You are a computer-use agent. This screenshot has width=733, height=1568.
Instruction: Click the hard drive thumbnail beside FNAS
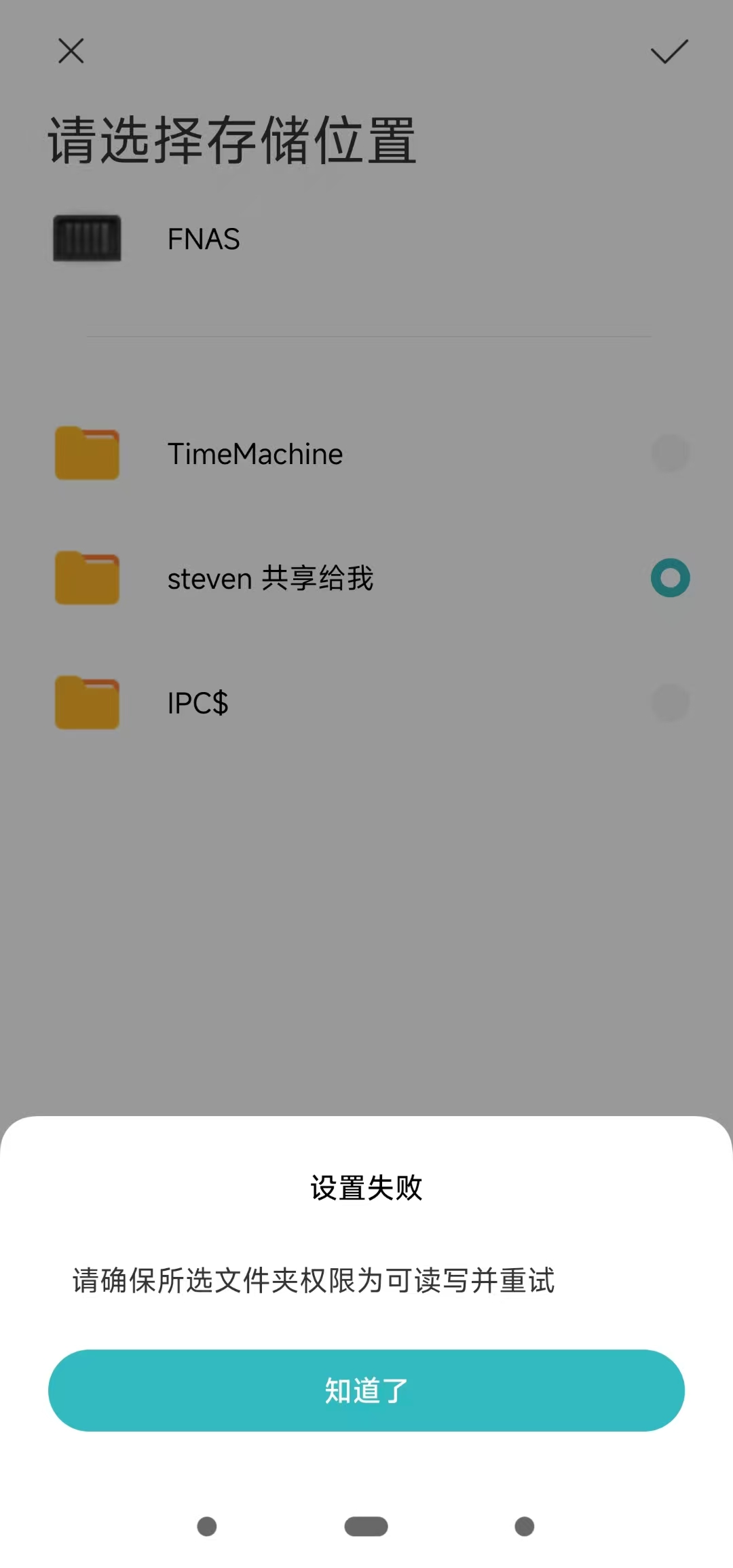[x=87, y=238]
